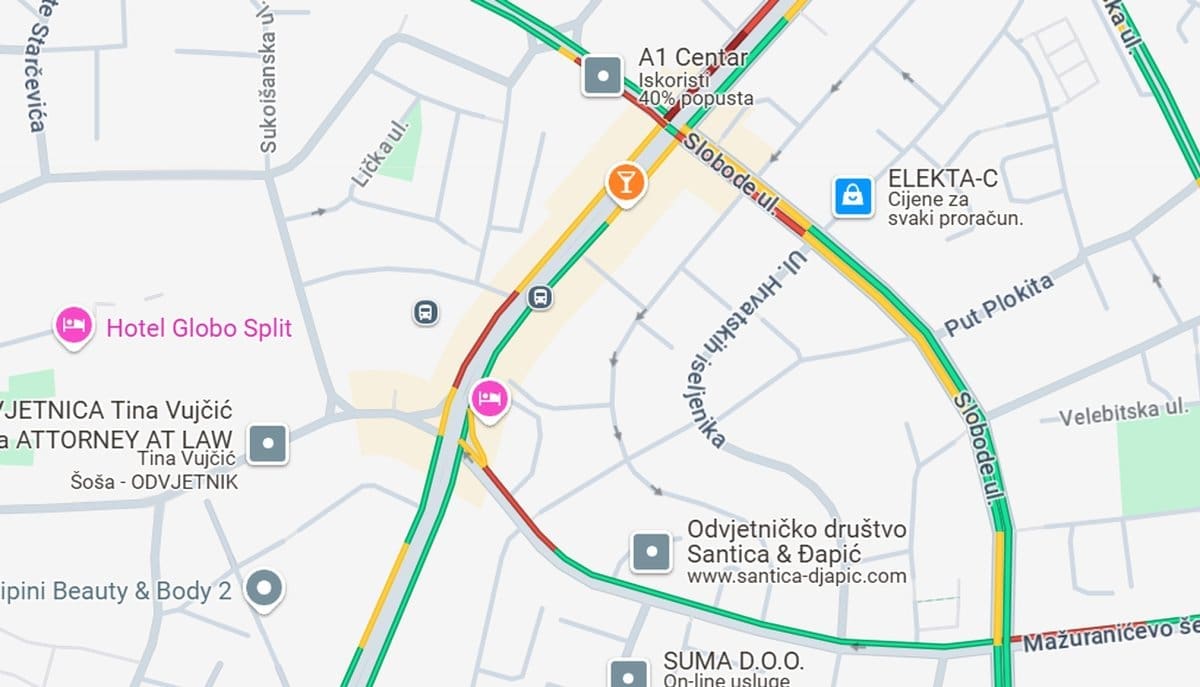Tap the SUMA D.O.O. place marker
This screenshot has width=1200, height=687.
[629, 672]
